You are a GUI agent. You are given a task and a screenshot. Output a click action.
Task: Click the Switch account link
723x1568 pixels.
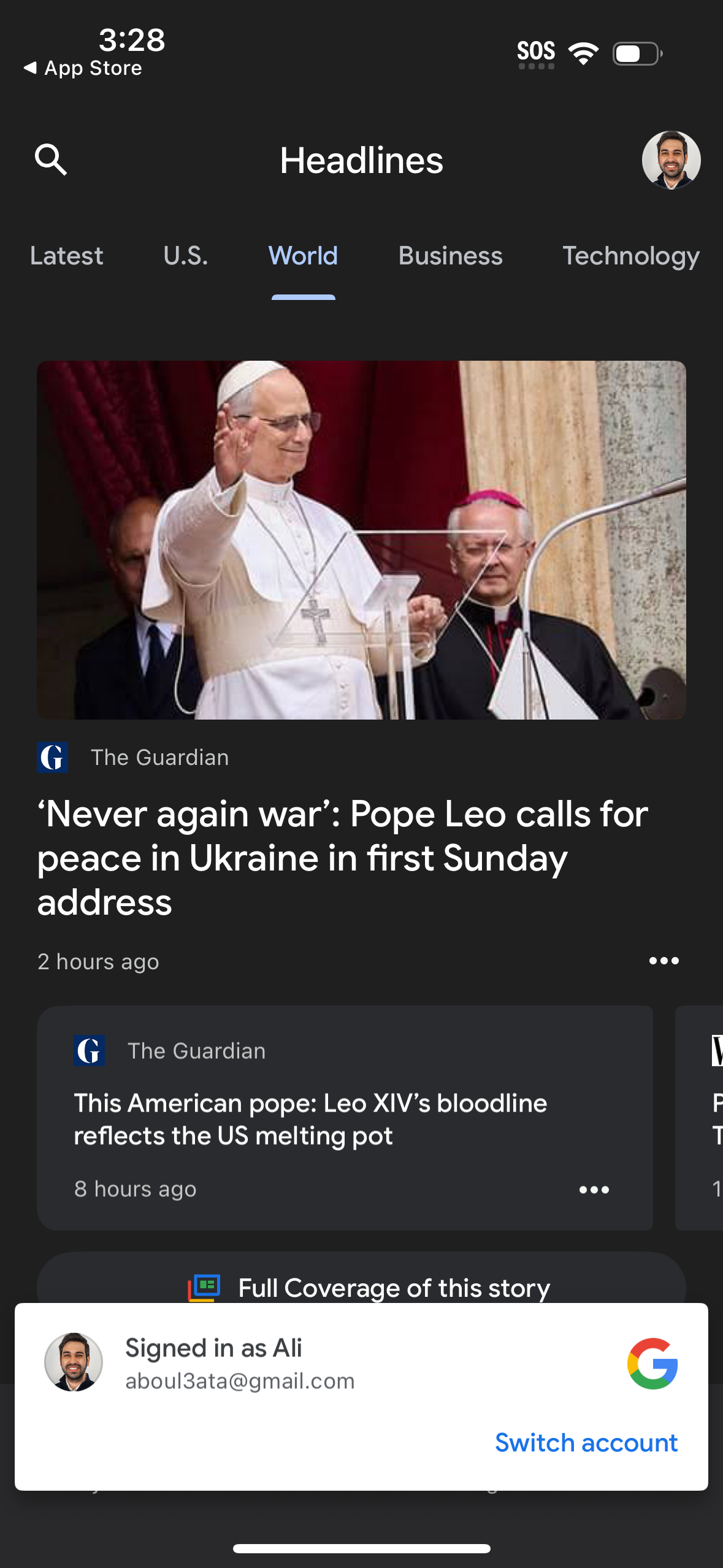click(585, 1443)
